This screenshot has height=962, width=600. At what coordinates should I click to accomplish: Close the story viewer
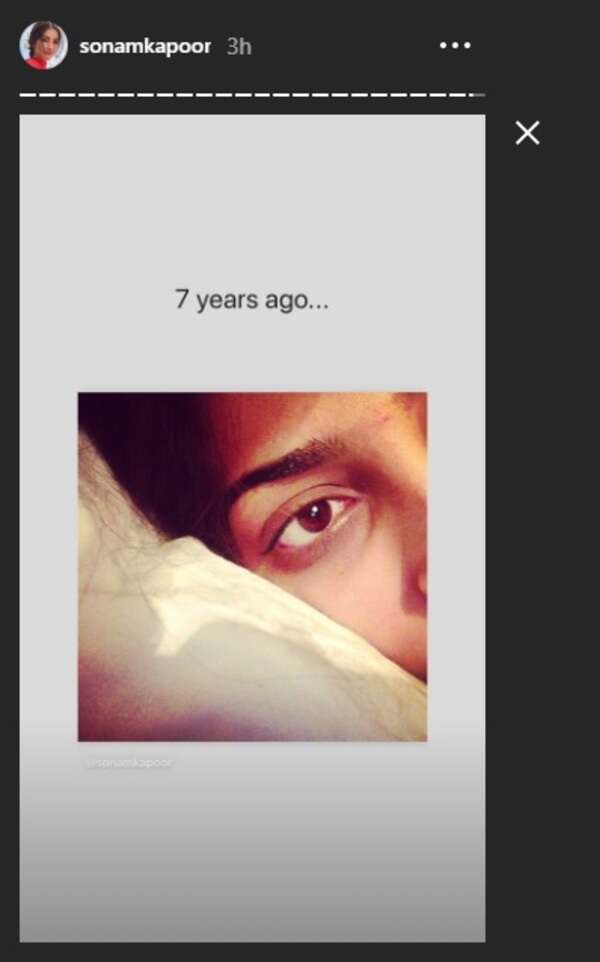(x=527, y=133)
